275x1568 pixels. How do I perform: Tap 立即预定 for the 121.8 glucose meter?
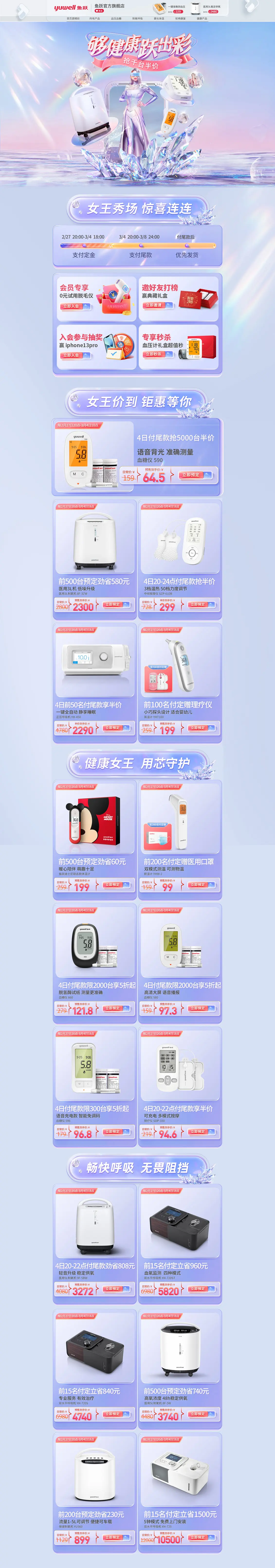(112, 1008)
